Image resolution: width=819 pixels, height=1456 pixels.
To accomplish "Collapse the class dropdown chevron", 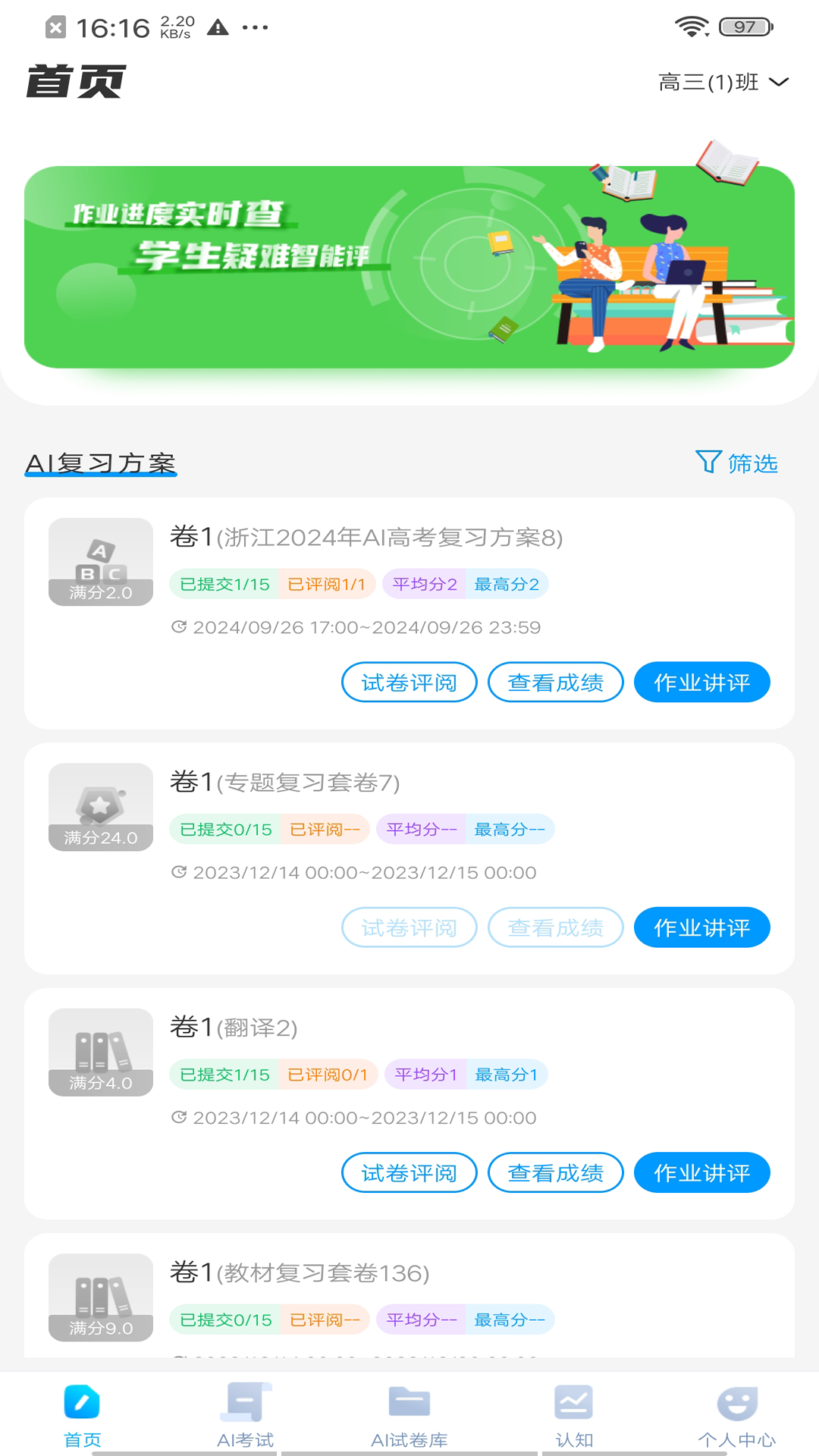I will tap(779, 82).
